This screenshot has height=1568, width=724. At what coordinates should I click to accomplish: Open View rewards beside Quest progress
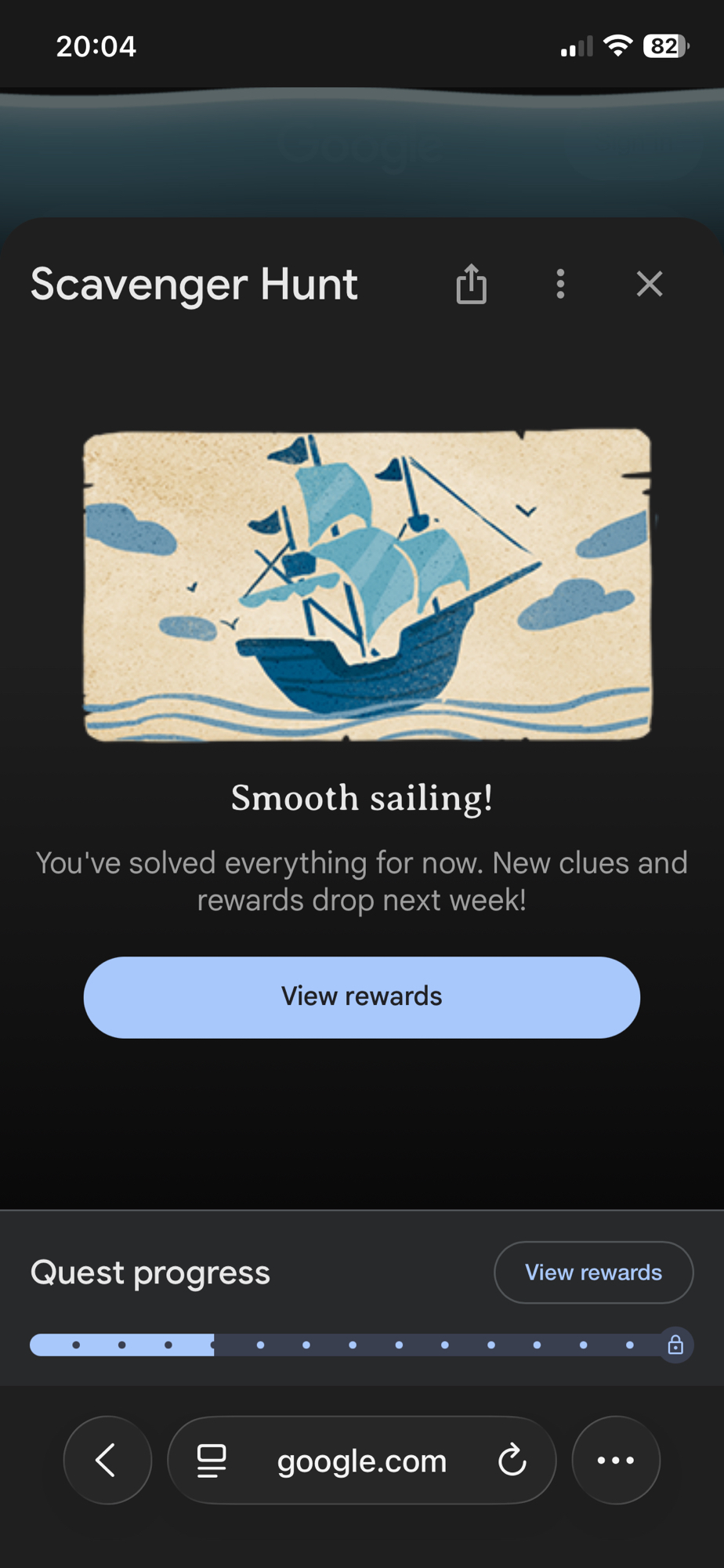[593, 1272]
